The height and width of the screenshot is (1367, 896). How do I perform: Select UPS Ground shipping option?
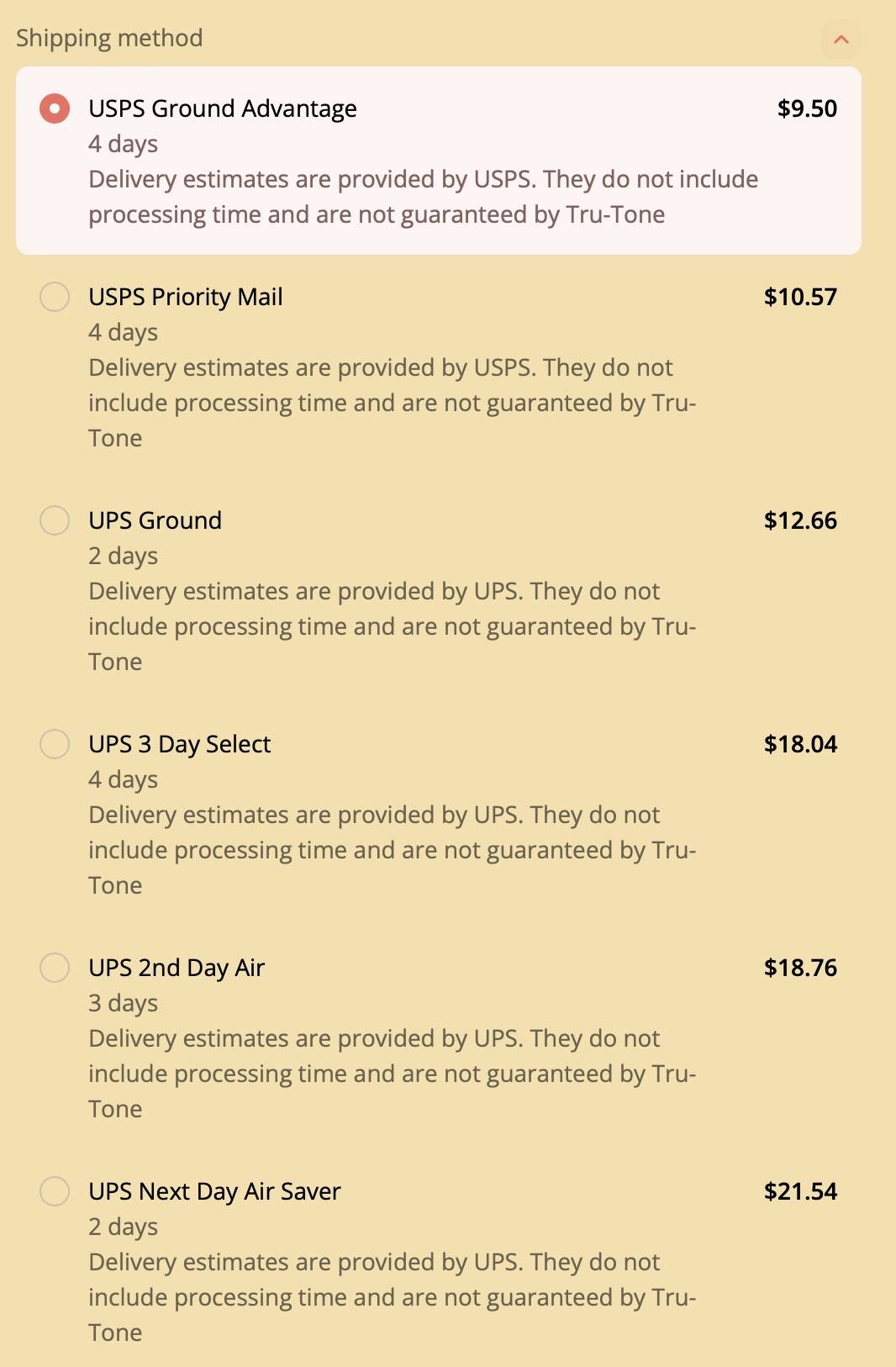click(x=55, y=520)
